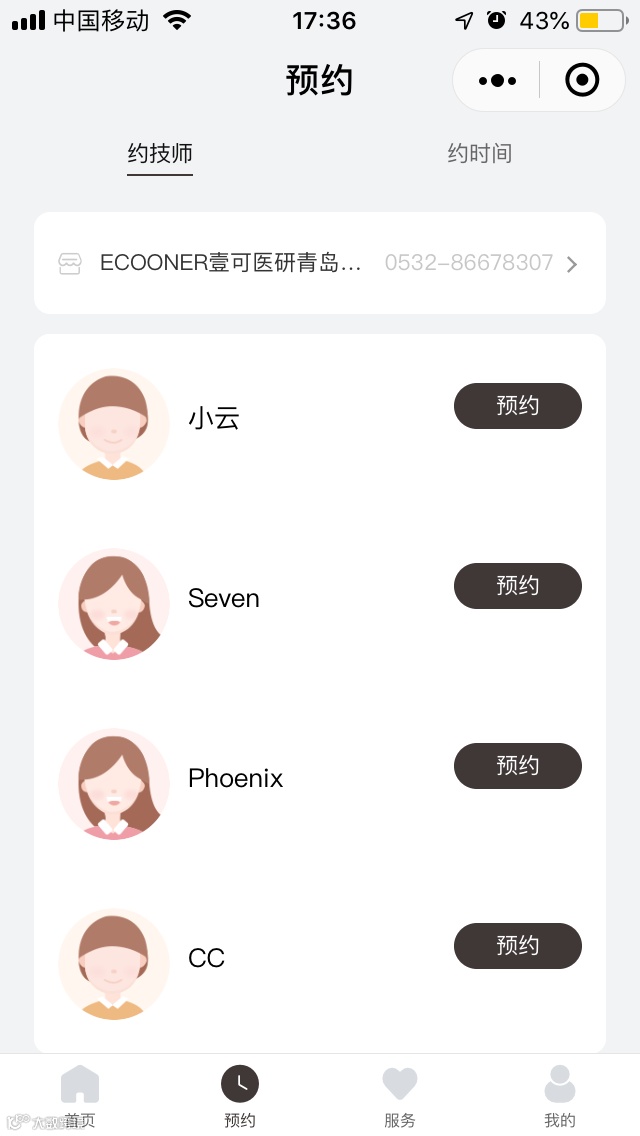
Task: Book an appointment with CC
Action: (x=517, y=946)
